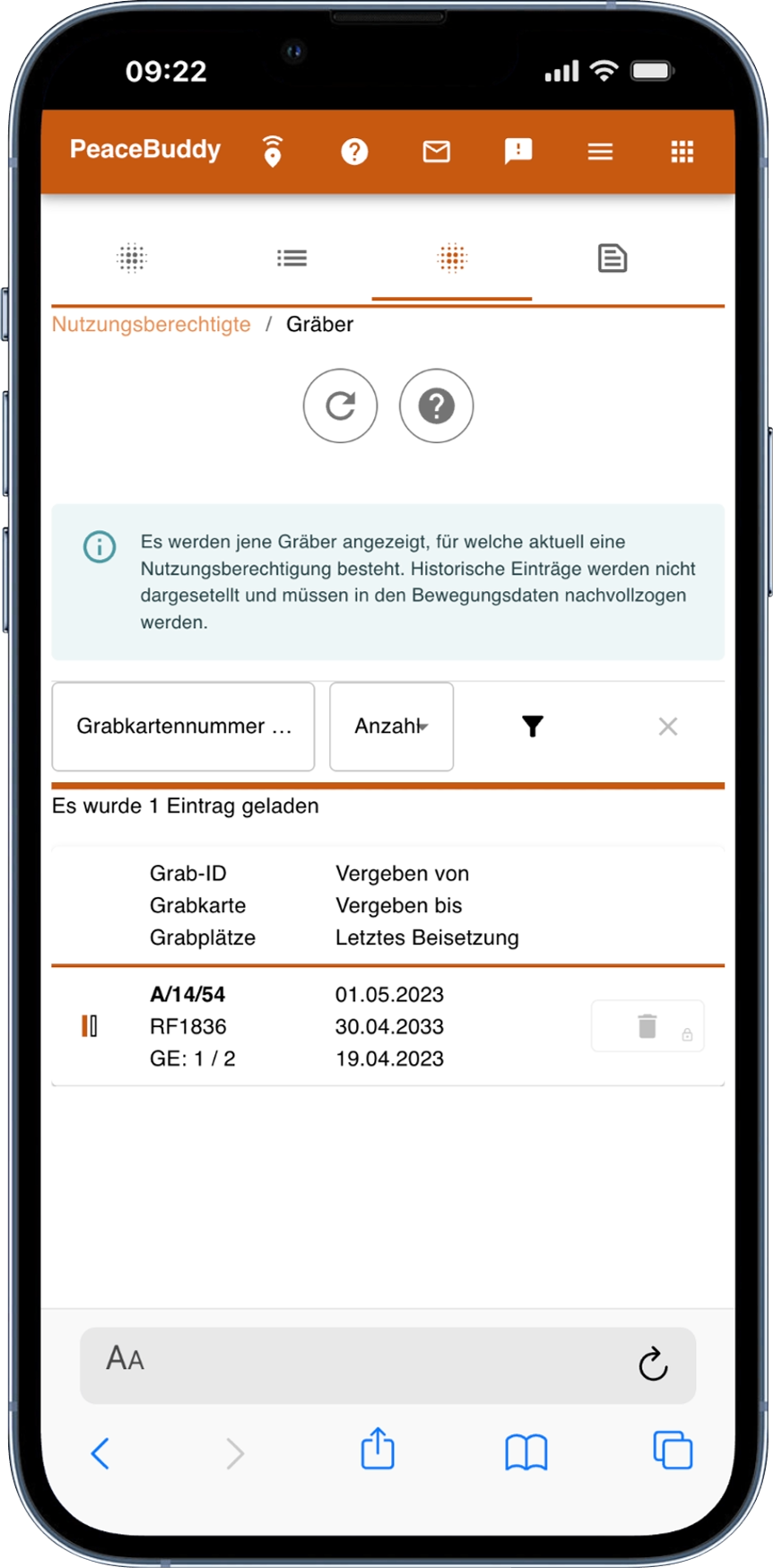Open the round help button below breadcrumb
Image resolution: width=773 pixels, height=1568 pixels.
[x=436, y=406]
